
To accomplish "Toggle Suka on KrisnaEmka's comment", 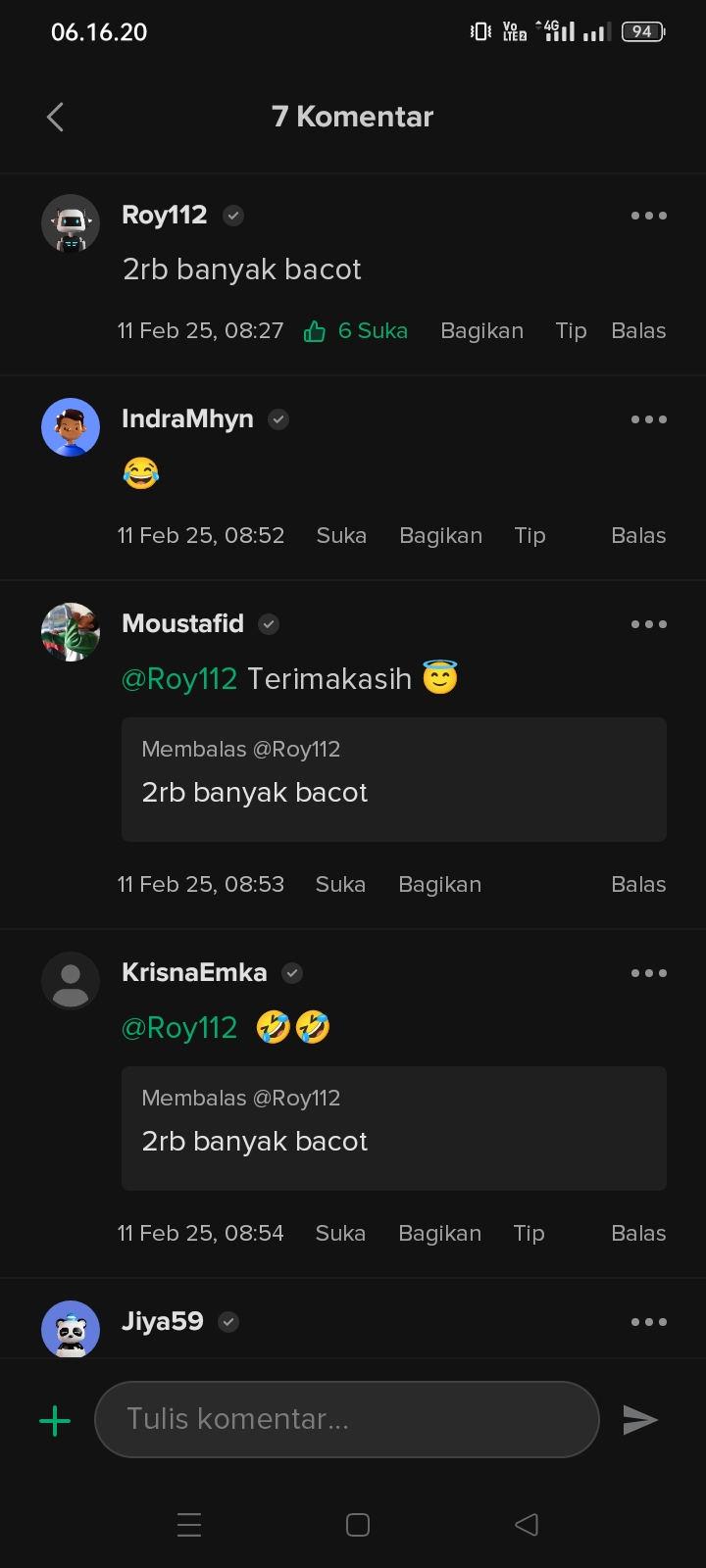I will click(339, 1233).
